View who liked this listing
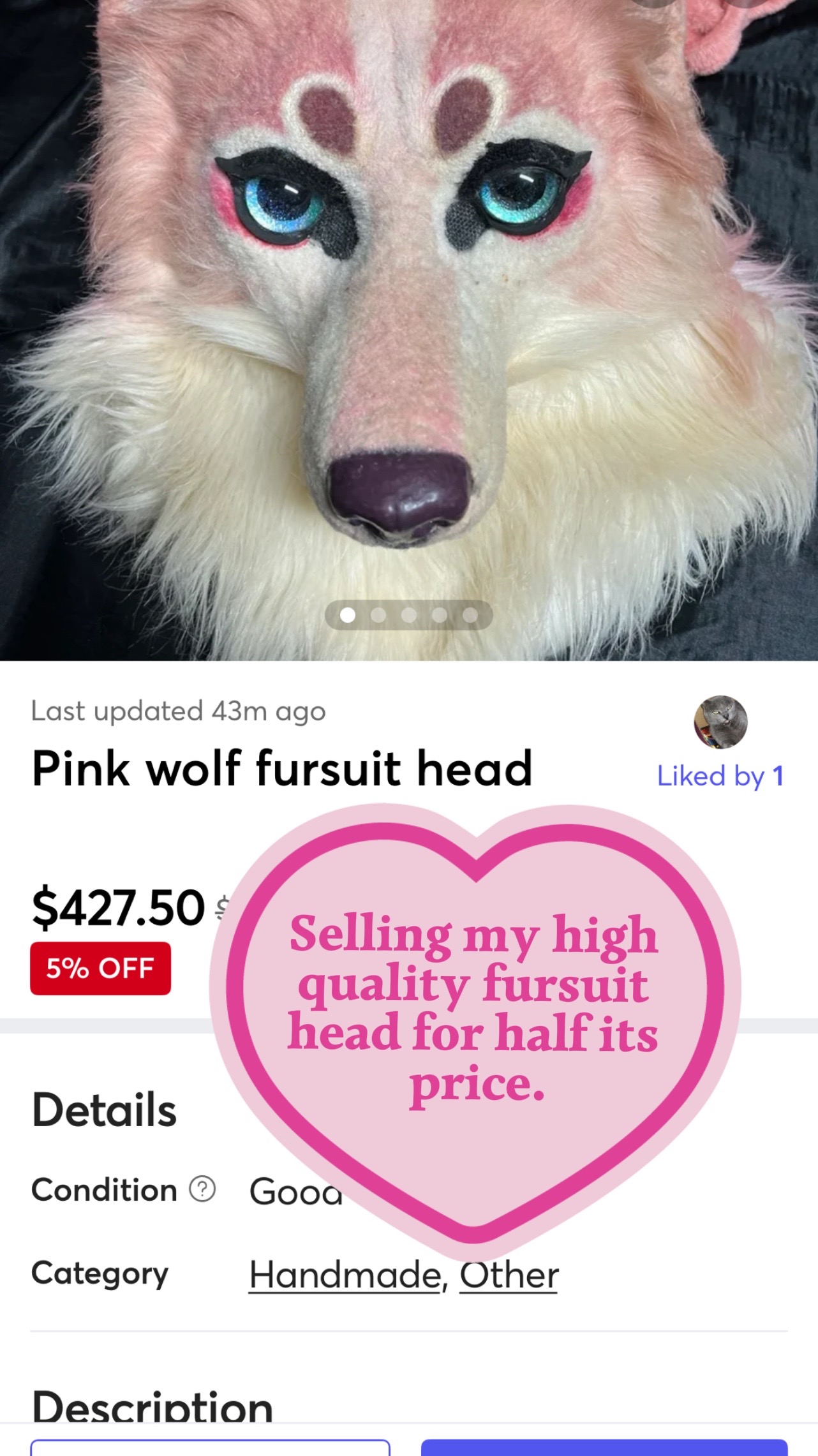 click(x=720, y=776)
